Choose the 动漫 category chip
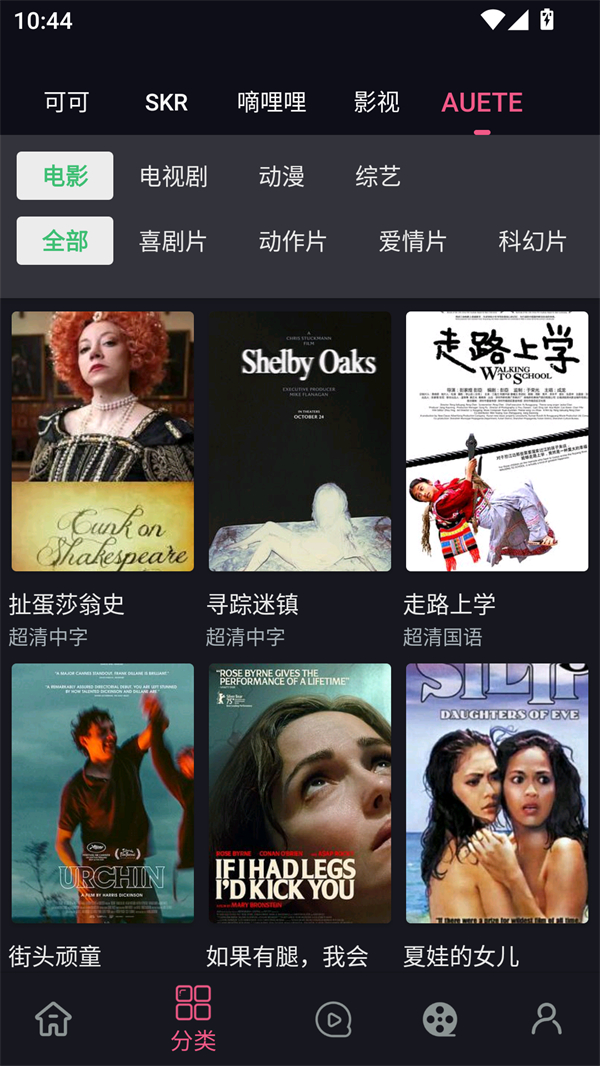 pos(281,177)
